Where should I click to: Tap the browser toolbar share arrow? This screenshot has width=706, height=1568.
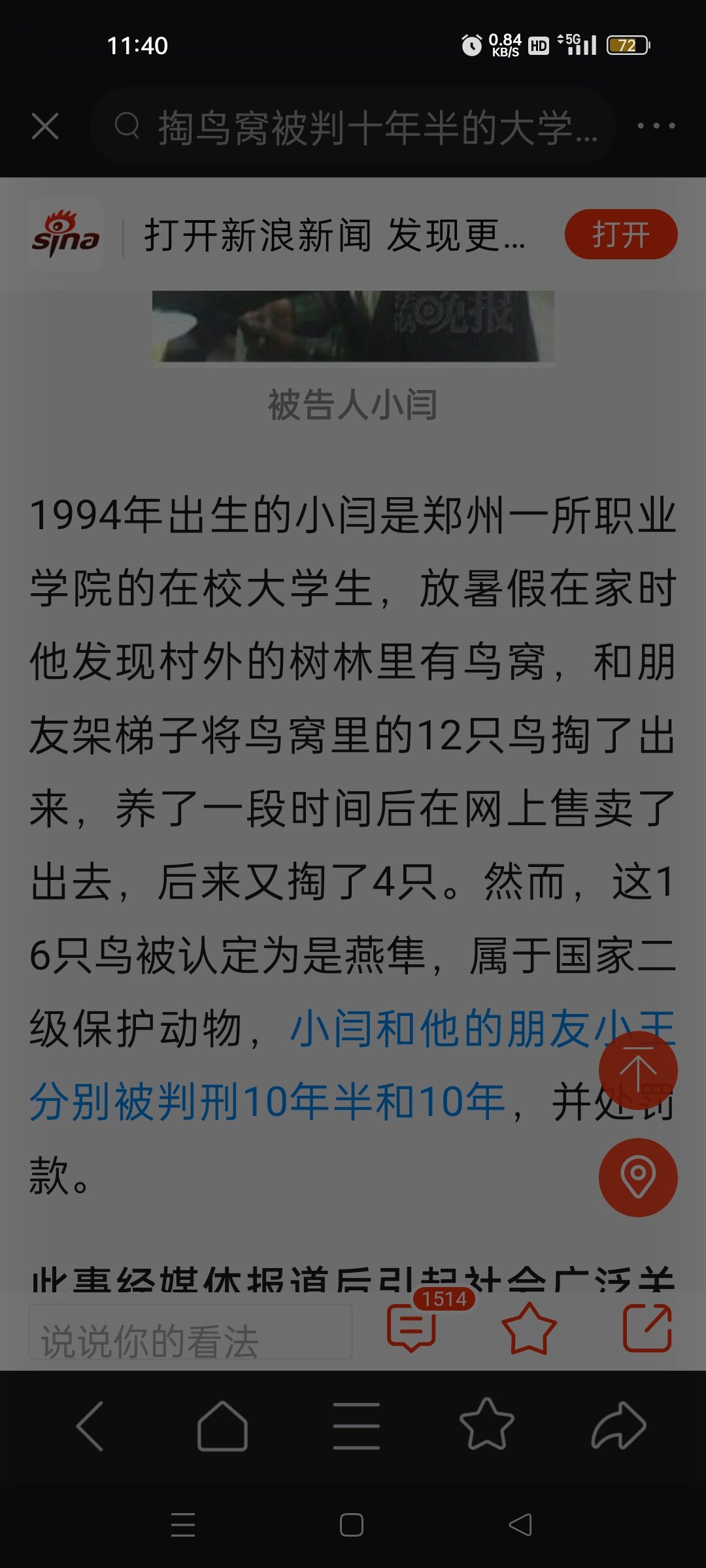[x=619, y=1426]
